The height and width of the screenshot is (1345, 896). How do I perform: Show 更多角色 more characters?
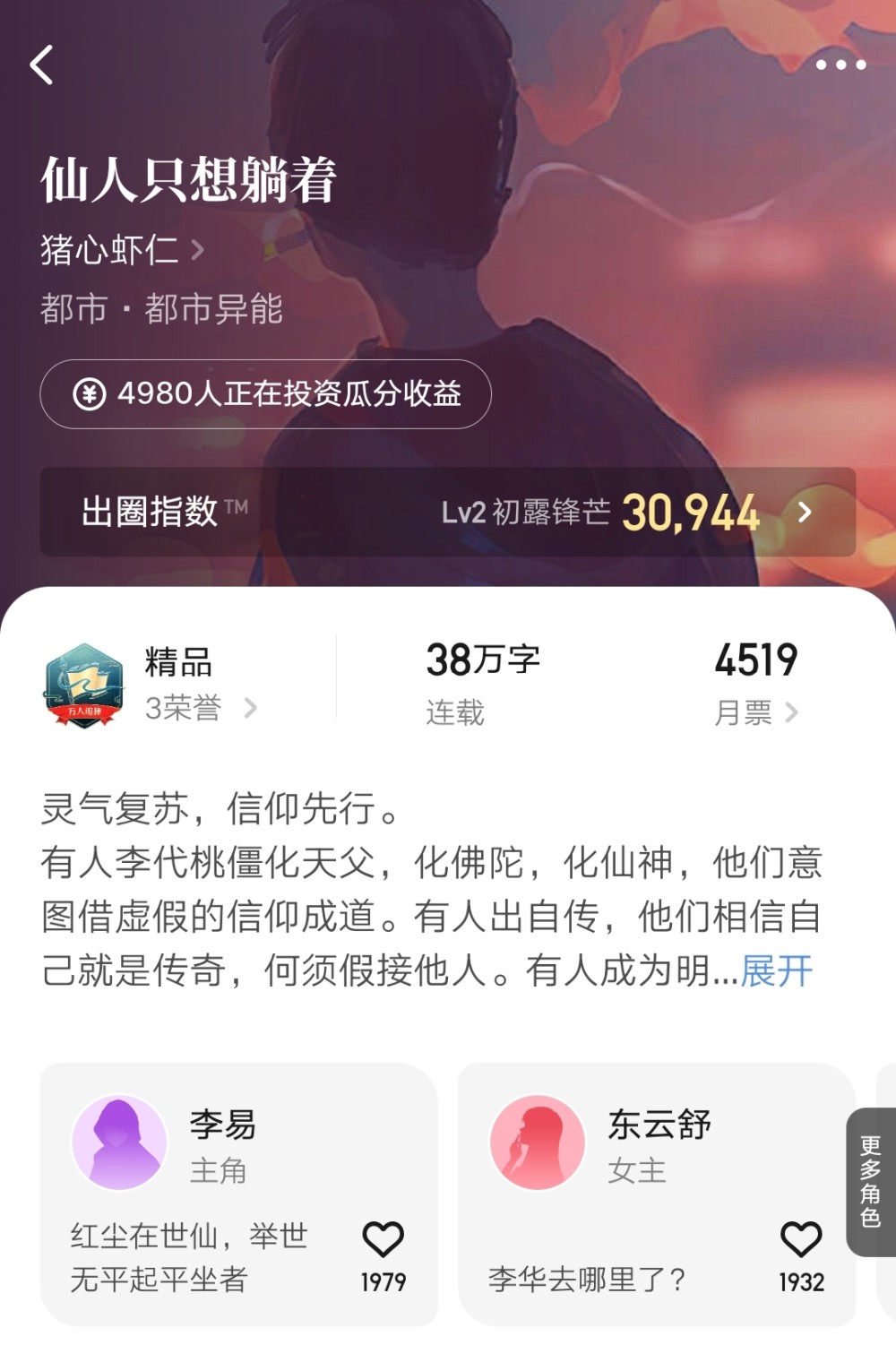point(870,1181)
